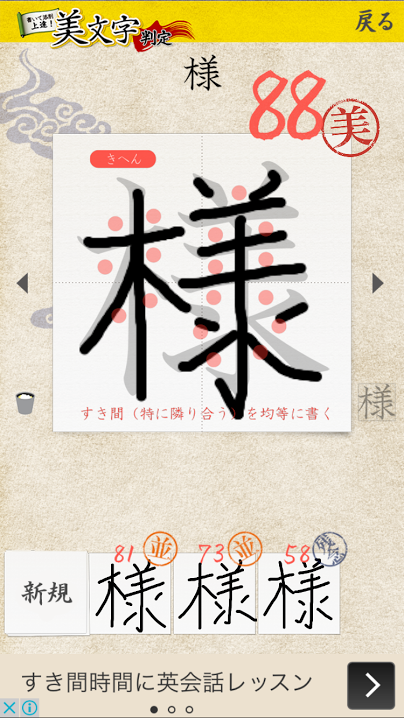
Task: Tap the きへん radical label
Action: point(123,159)
